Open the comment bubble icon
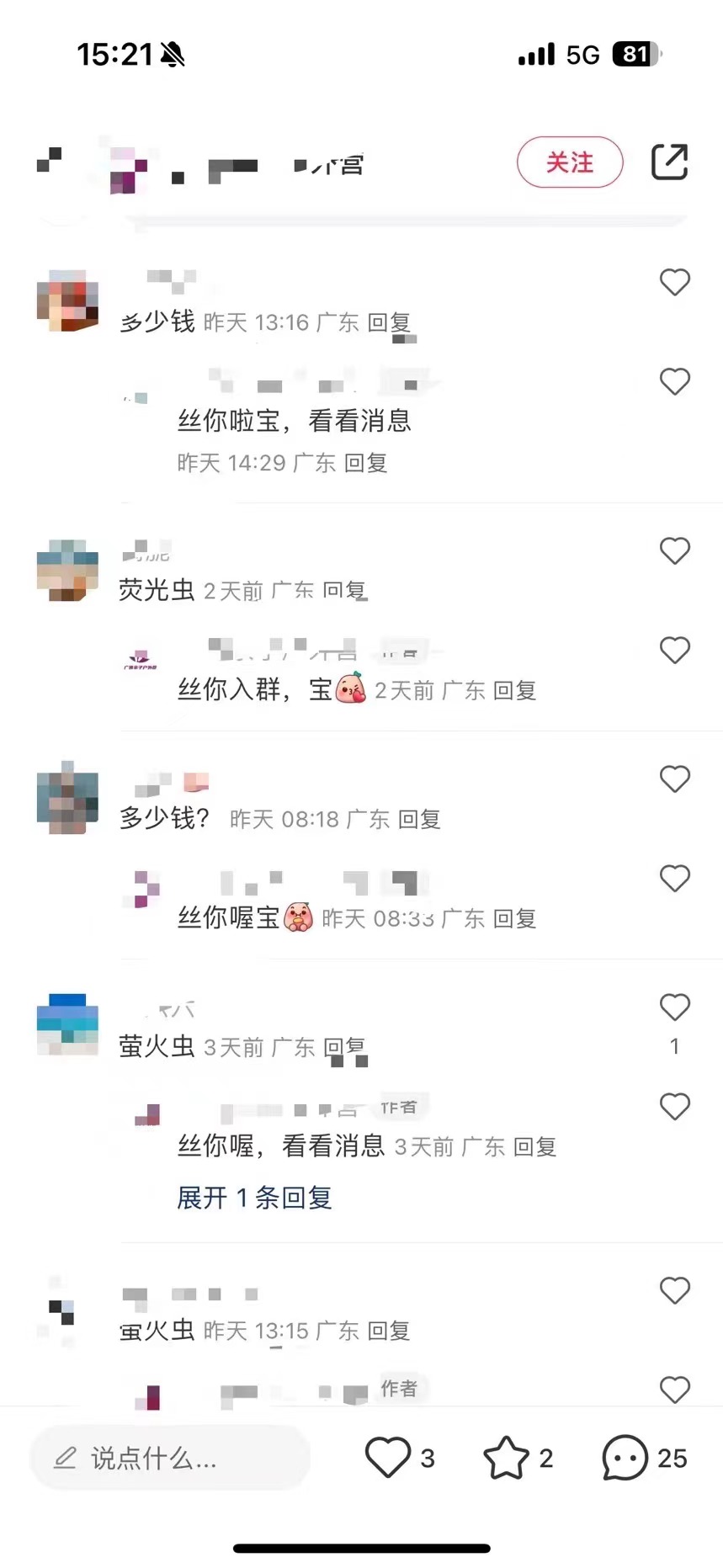This screenshot has width=723, height=1568. pyautogui.click(x=623, y=1458)
